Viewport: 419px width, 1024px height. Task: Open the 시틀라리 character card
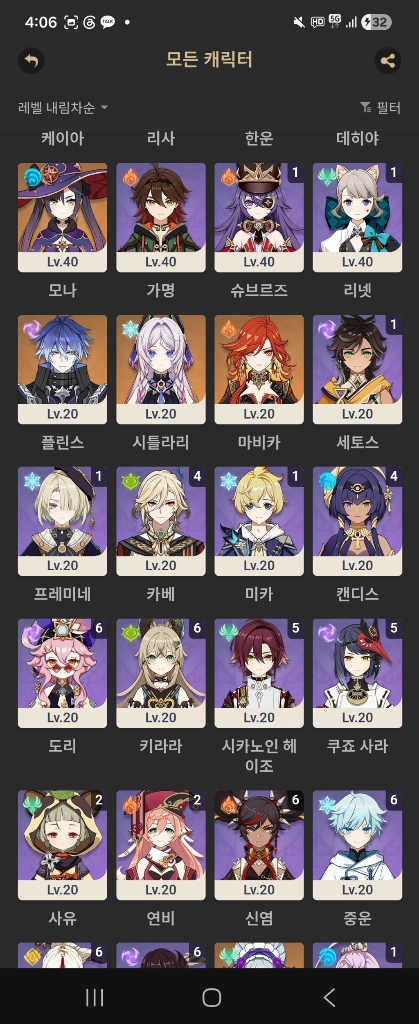161,370
